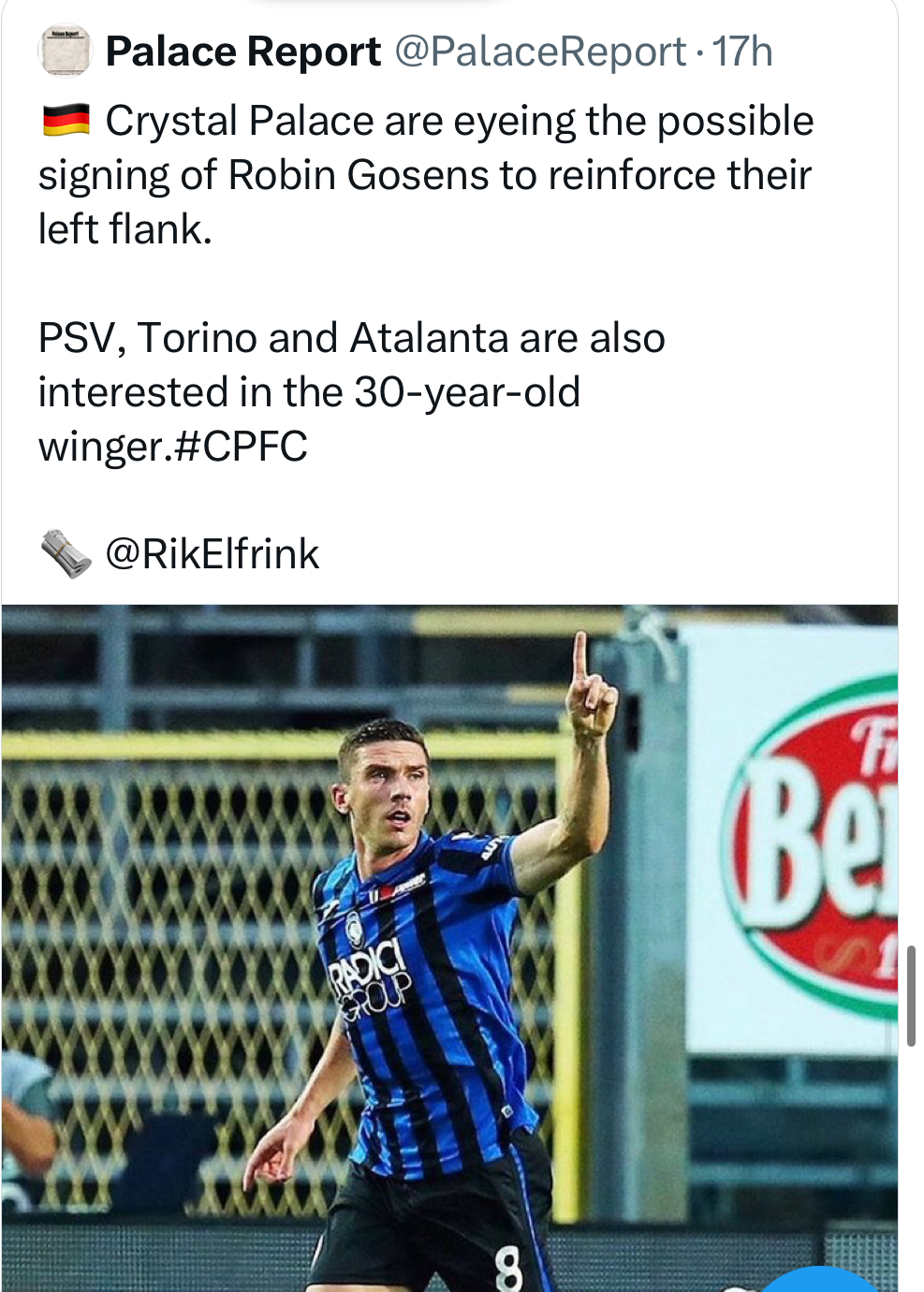Image resolution: width=924 pixels, height=1292 pixels.
Task: Tap the blue compose button
Action: [x=821, y=1281]
